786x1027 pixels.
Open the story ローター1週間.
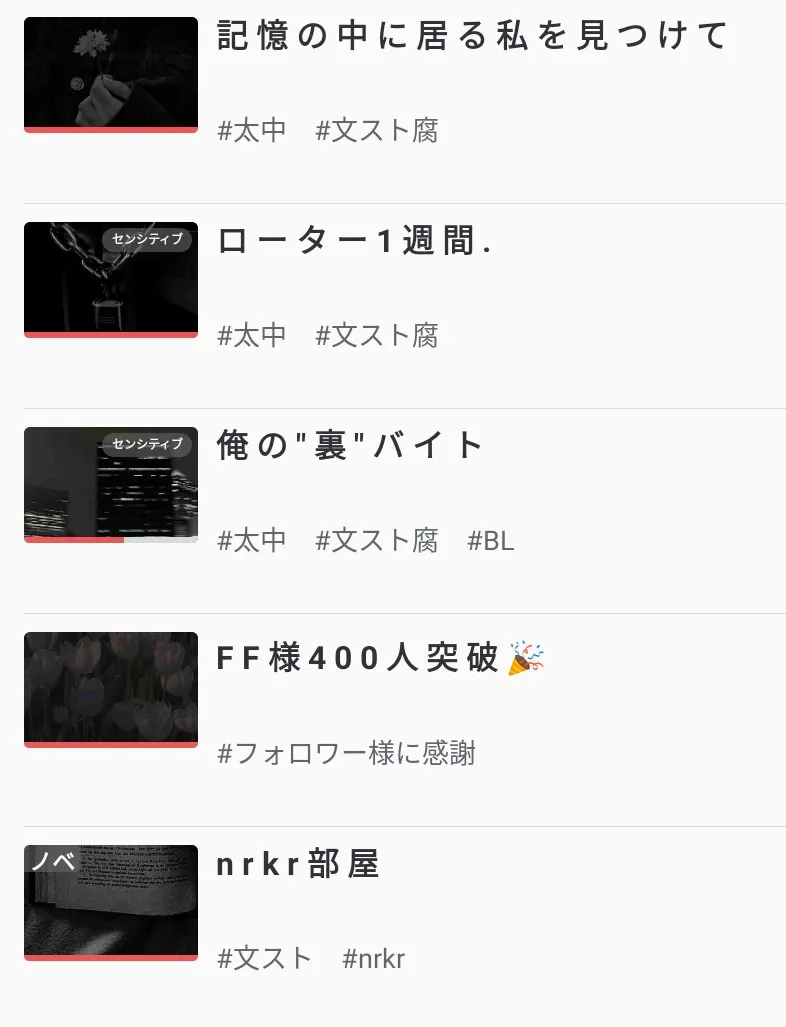click(x=353, y=242)
